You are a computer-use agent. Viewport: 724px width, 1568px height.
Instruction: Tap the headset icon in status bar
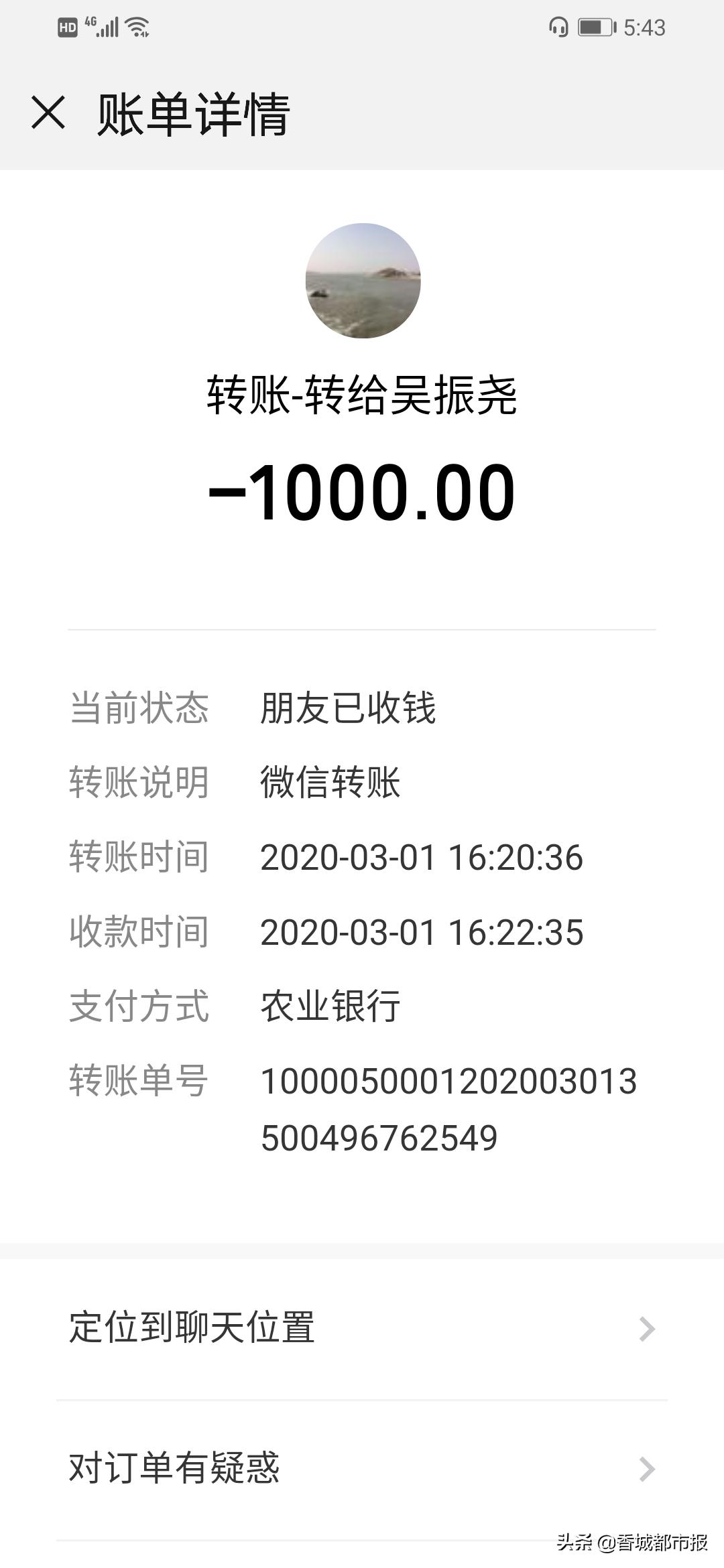[x=557, y=27]
